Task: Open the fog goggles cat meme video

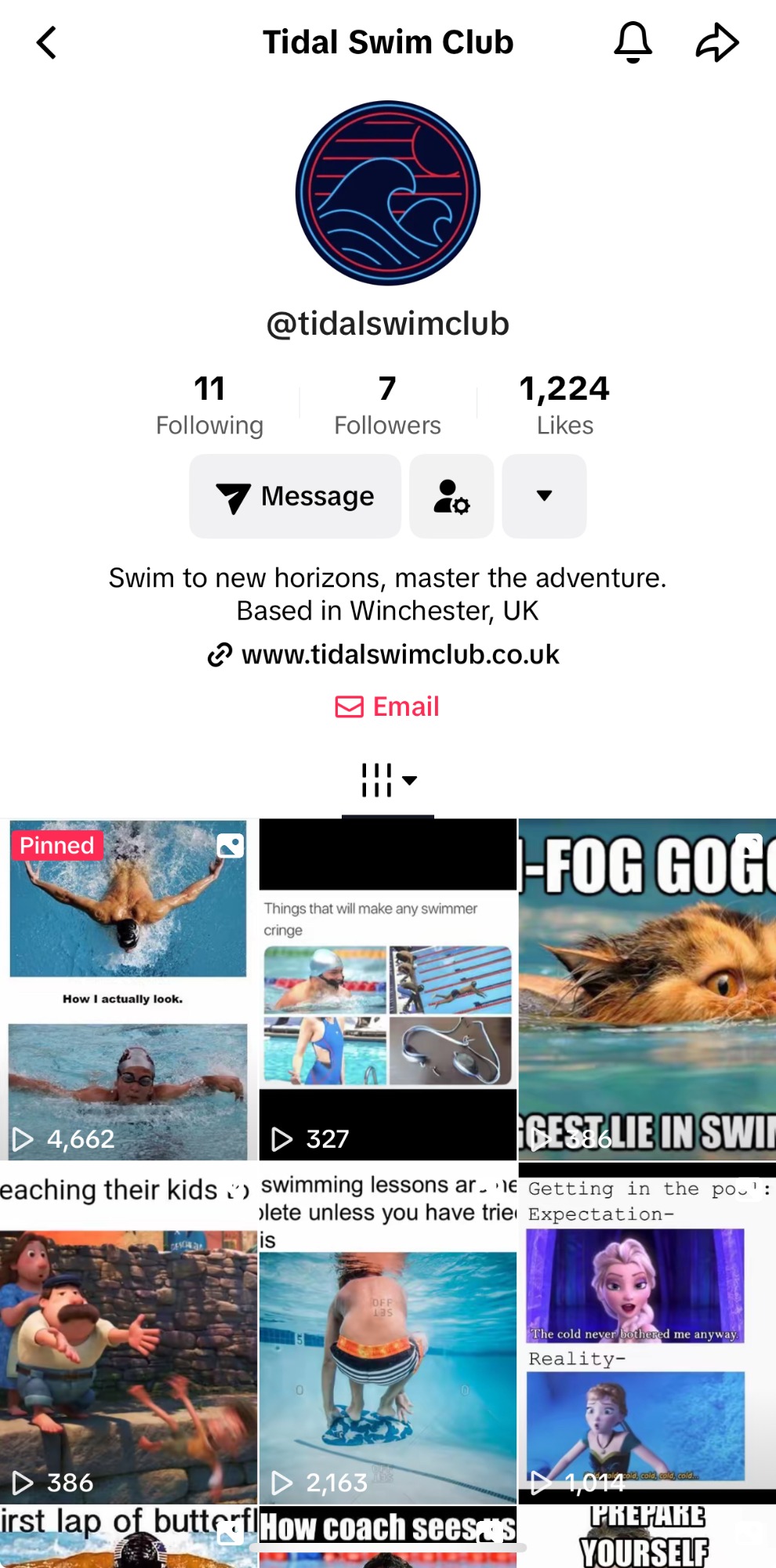Action: 647,989
